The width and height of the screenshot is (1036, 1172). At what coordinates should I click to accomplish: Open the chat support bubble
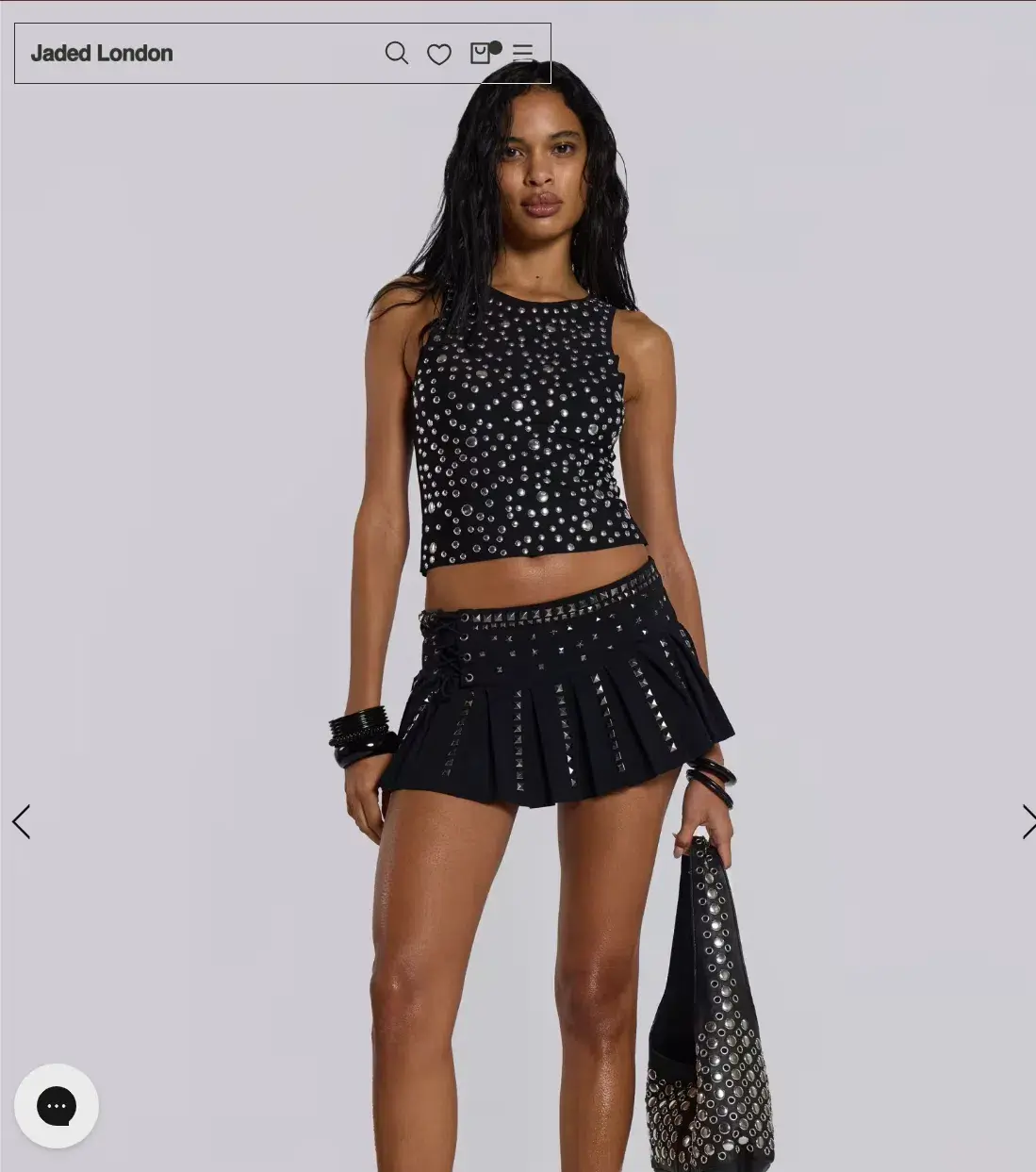(57, 1106)
